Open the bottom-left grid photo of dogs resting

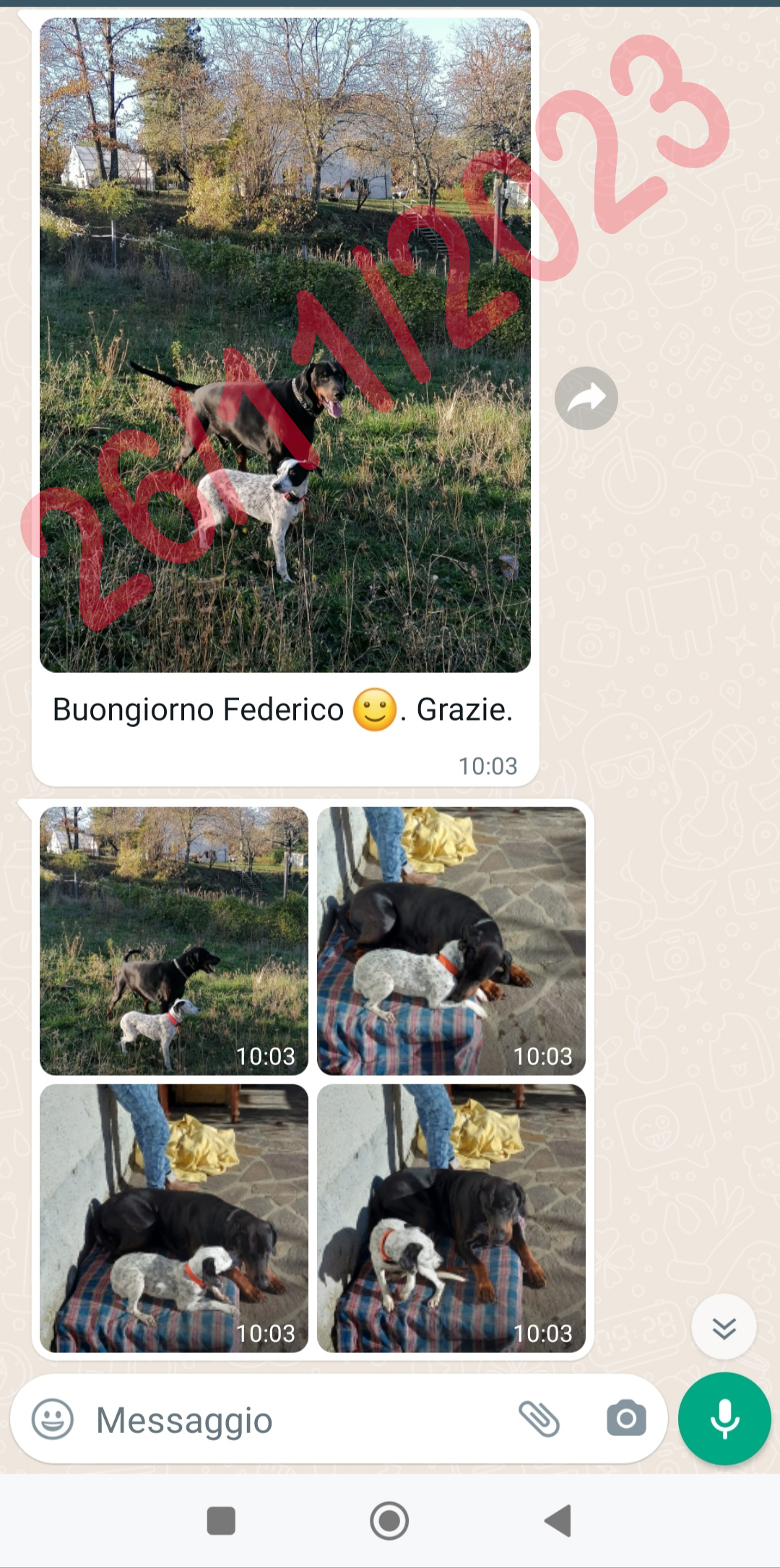[x=174, y=1218]
